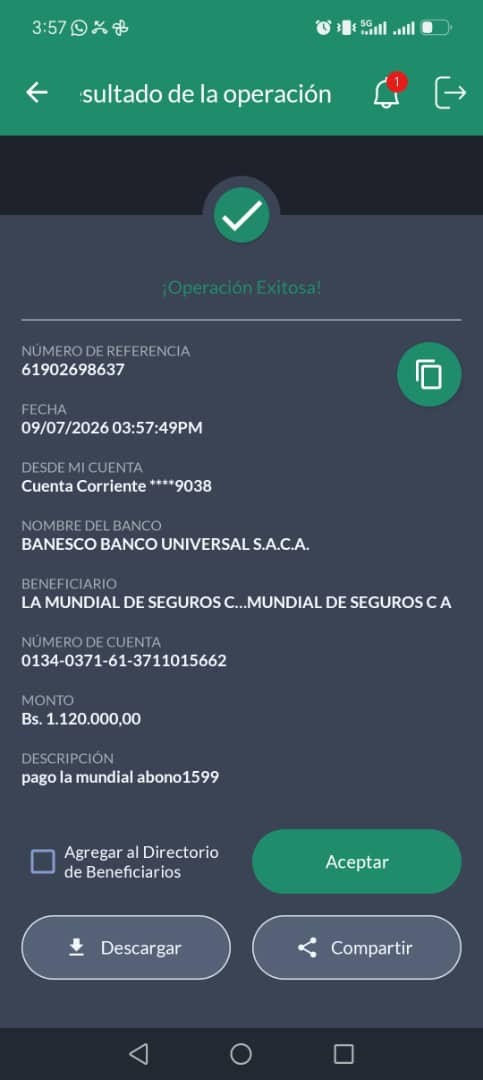Image resolution: width=483 pixels, height=1080 pixels.
Task: Confirm with the Aceptar button
Action: (357, 862)
